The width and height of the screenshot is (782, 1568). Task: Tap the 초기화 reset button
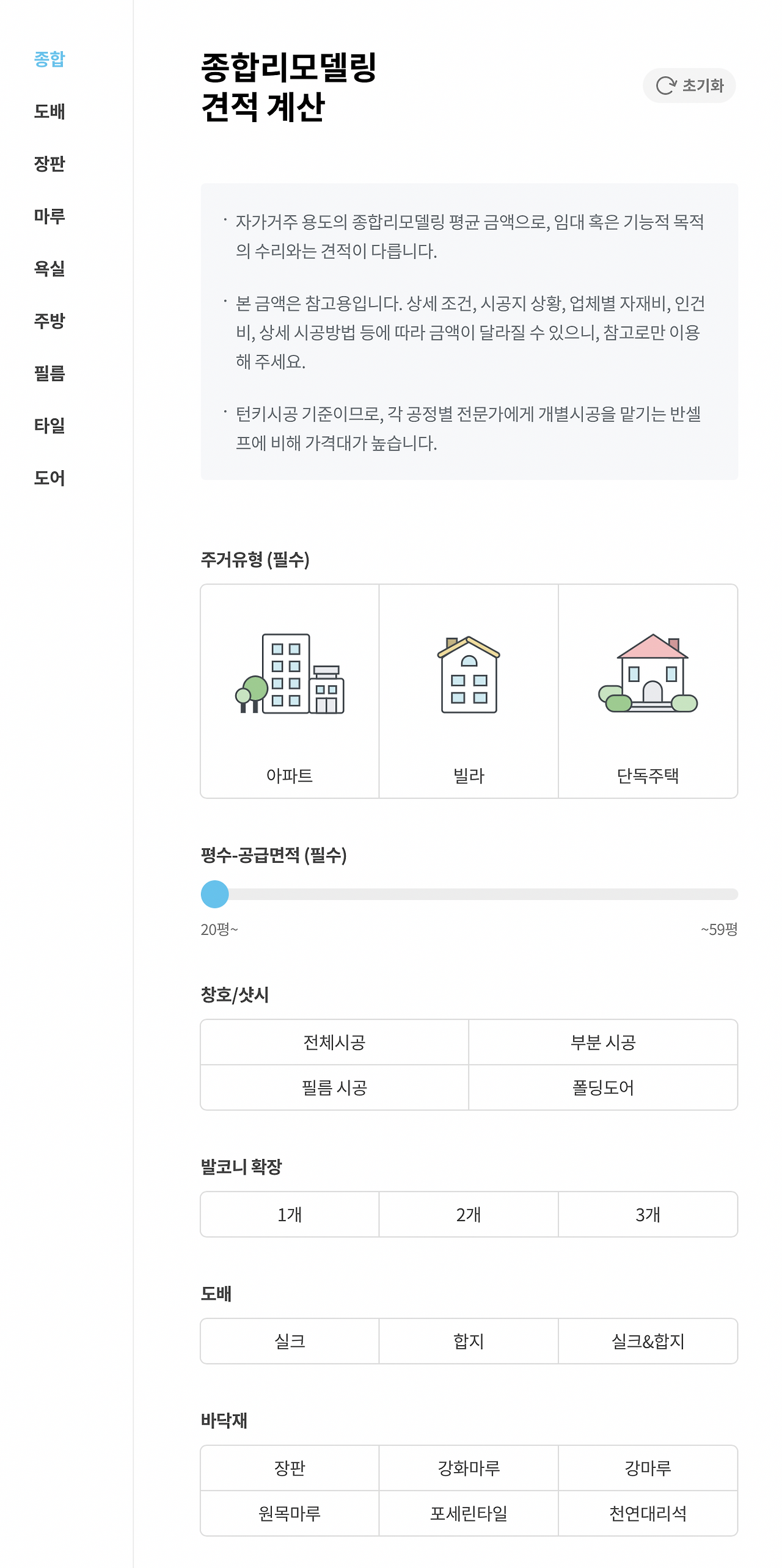pyautogui.click(x=689, y=85)
